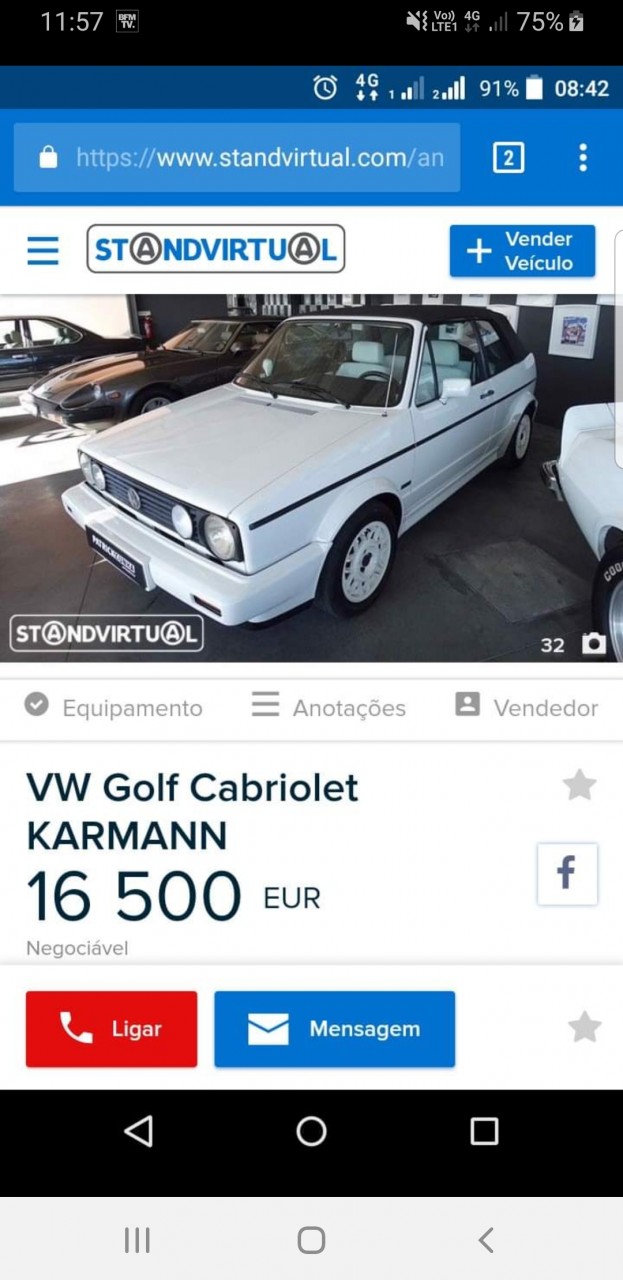Open the browser three-dot overflow menu
The height and width of the screenshot is (1280, 623).
(x=583, y=158)
